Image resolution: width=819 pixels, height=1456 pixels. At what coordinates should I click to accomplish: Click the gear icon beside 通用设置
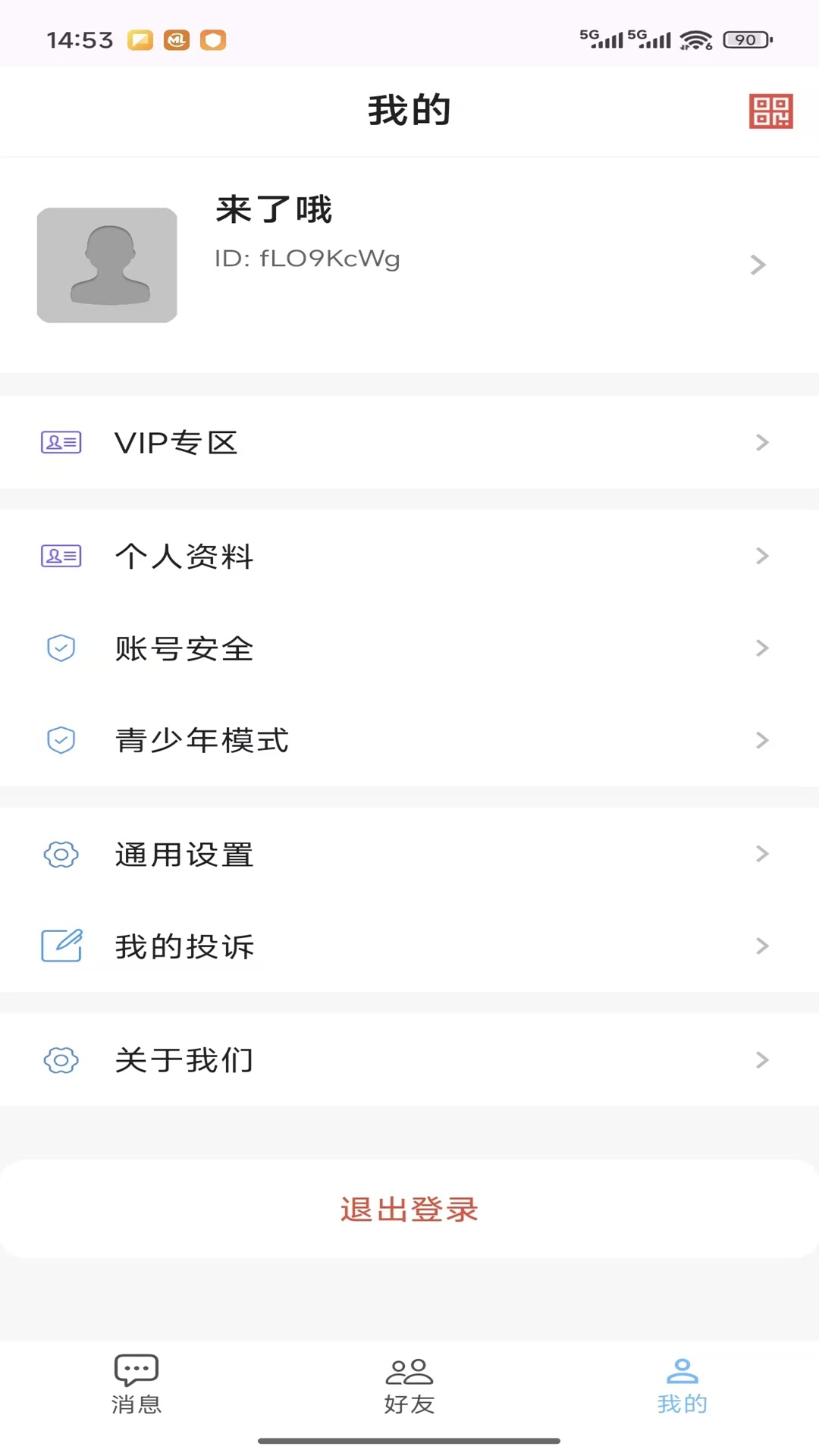pos(61,854)
